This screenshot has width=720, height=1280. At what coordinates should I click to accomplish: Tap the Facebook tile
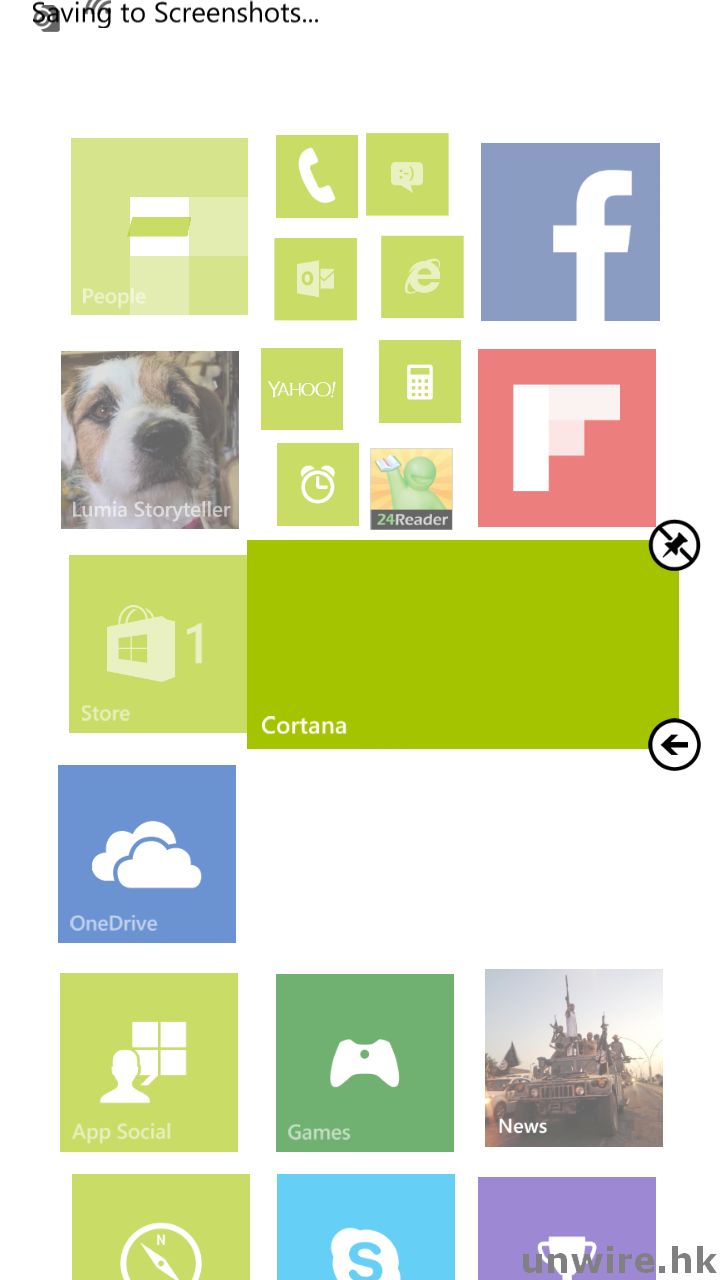pos(570,232)
